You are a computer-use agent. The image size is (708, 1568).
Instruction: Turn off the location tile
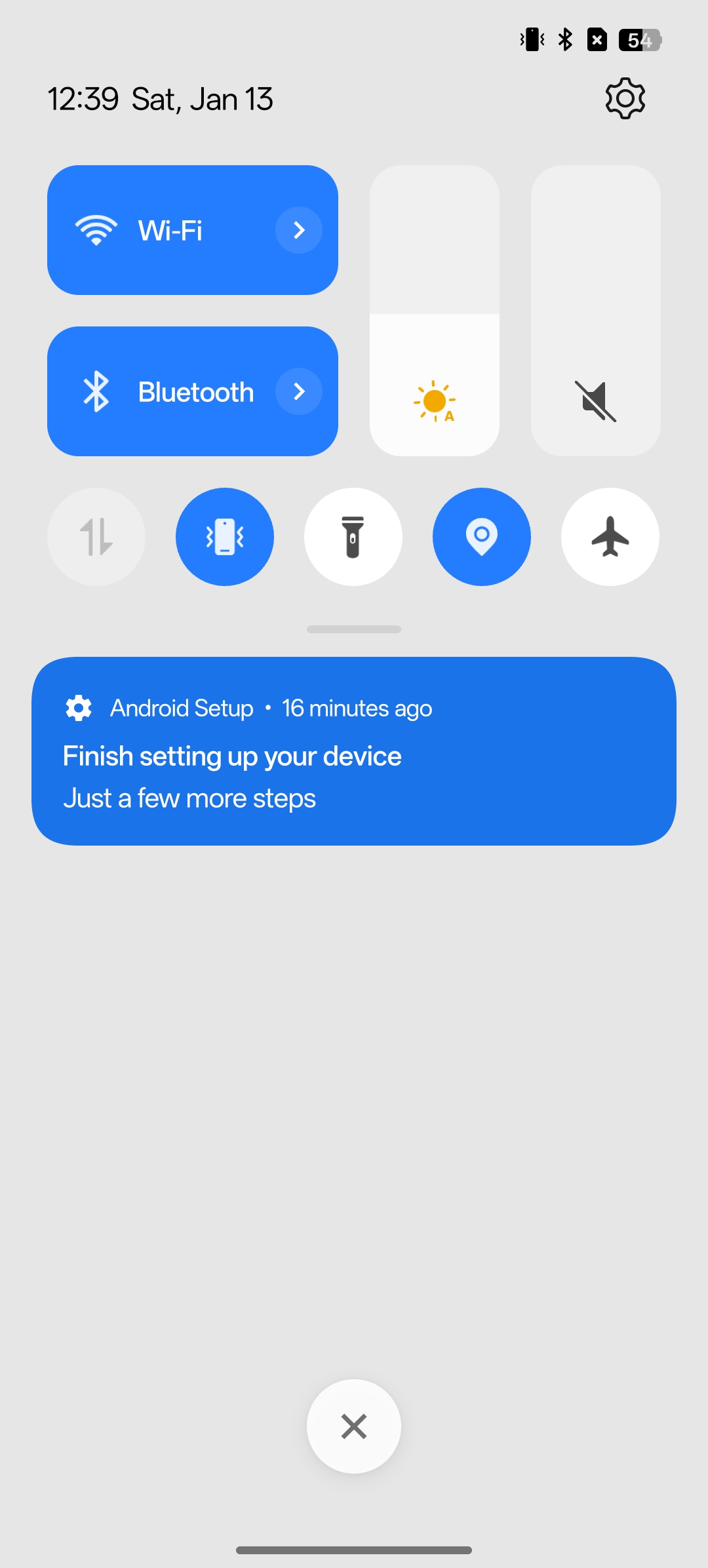[x=482, y=537]
